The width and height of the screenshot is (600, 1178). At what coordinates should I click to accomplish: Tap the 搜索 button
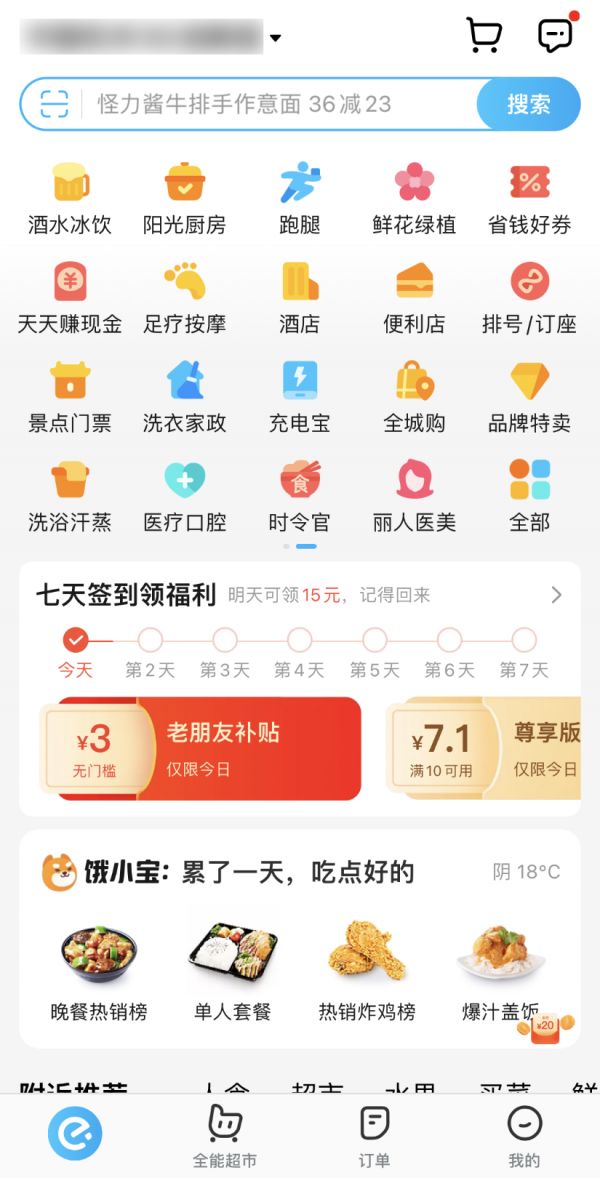tap(529, 104)
